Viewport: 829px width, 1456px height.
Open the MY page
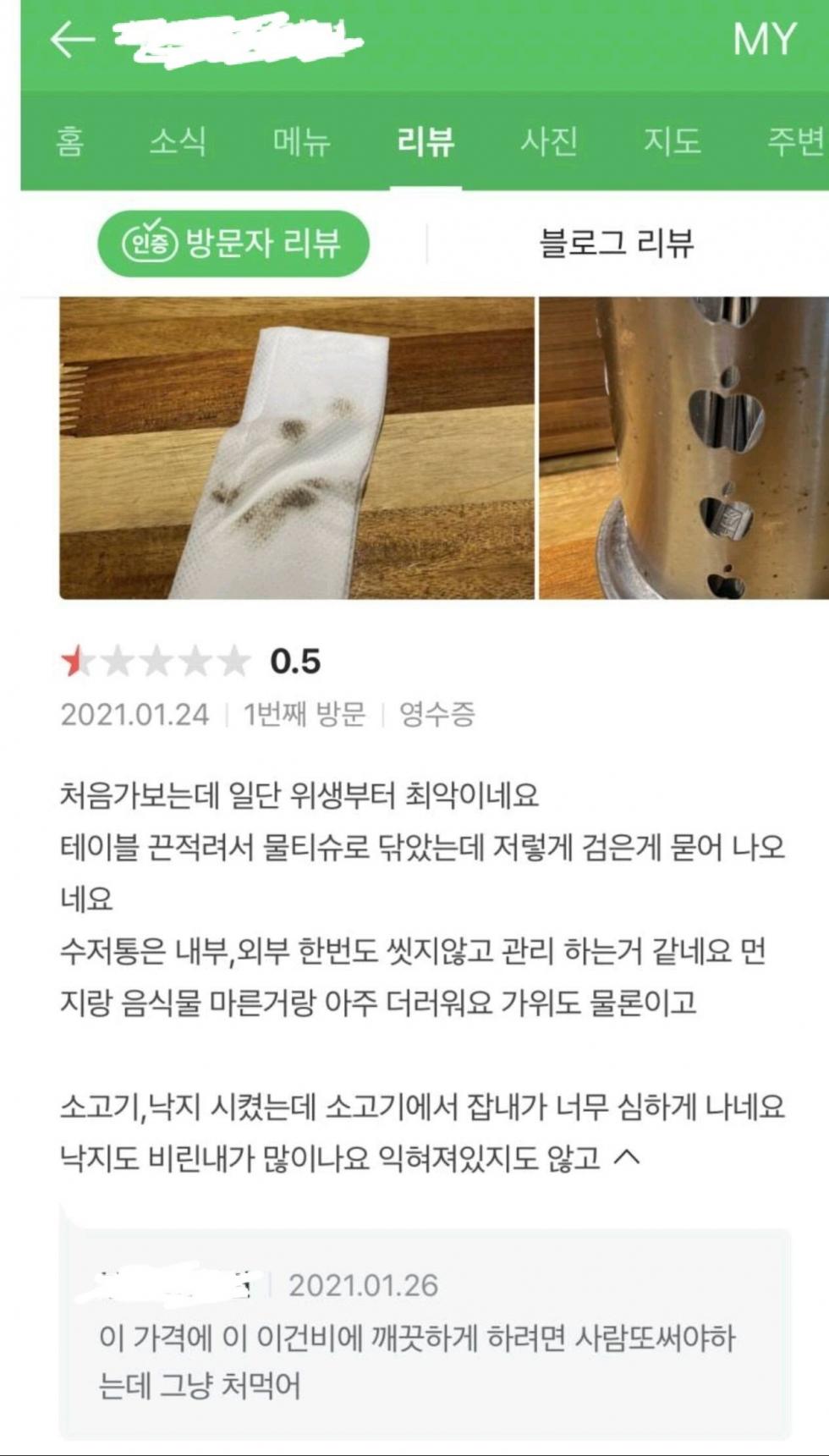pyautogui.click(x=765, y=40)
